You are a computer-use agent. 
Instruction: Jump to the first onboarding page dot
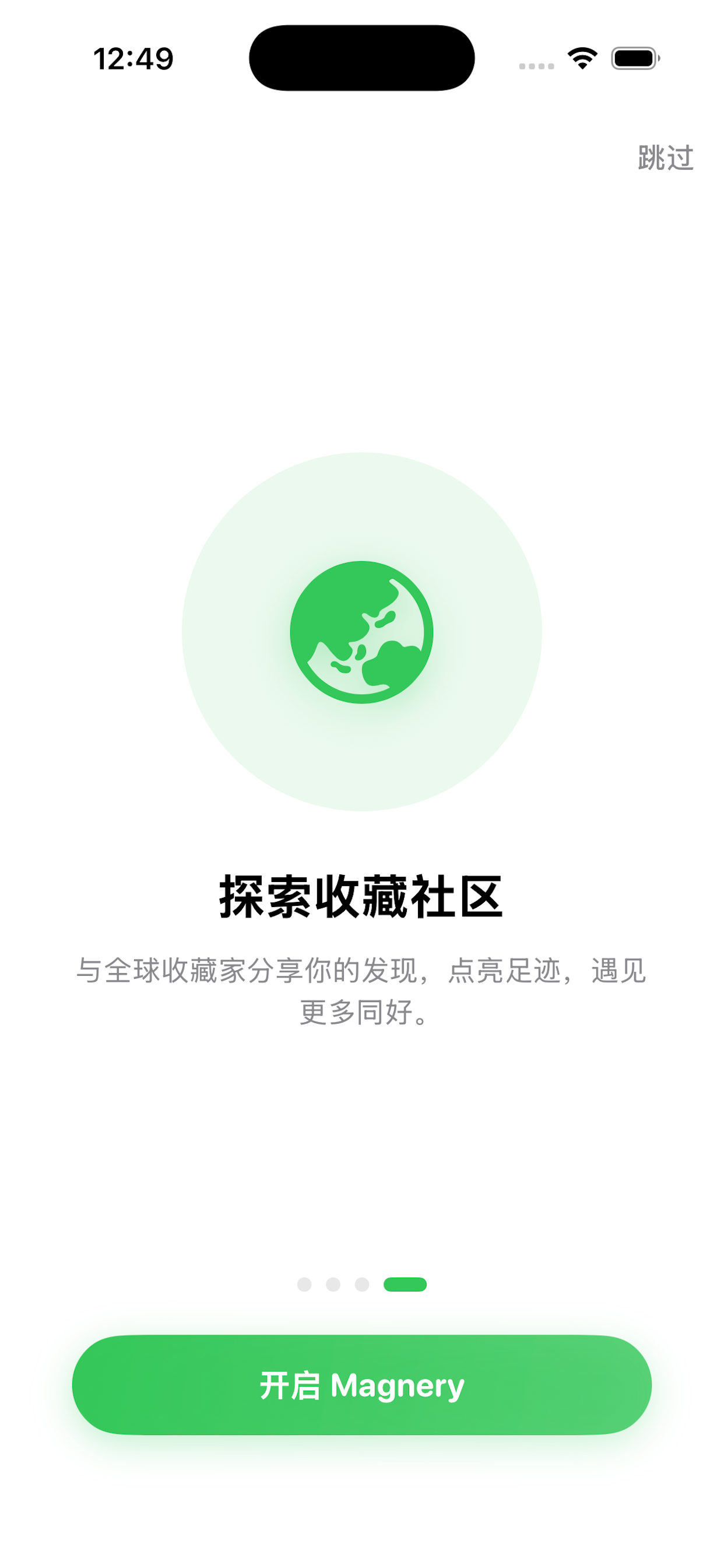pyautogui.click(x=304, y=1284)
